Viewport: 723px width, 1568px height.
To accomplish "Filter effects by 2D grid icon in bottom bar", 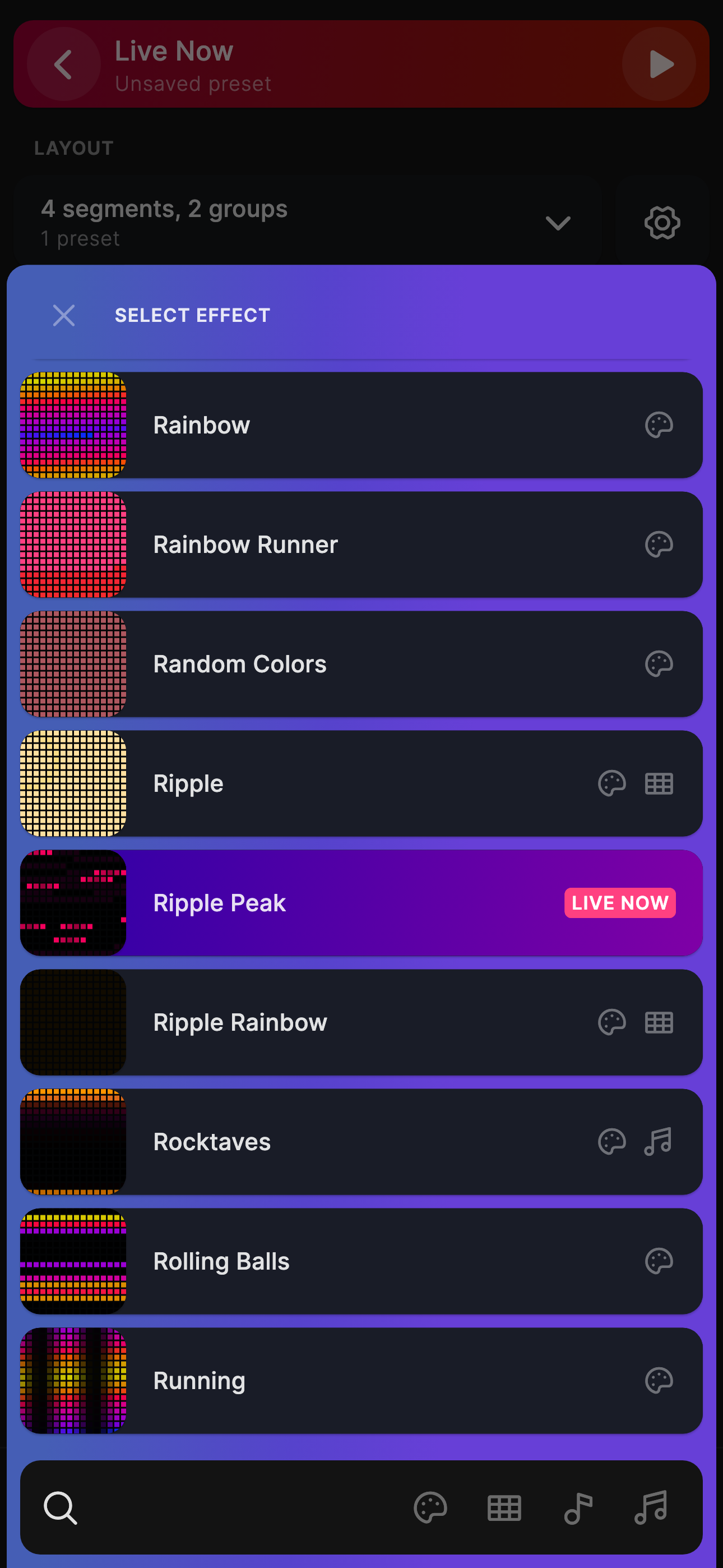I will (x=504, y=1508).
